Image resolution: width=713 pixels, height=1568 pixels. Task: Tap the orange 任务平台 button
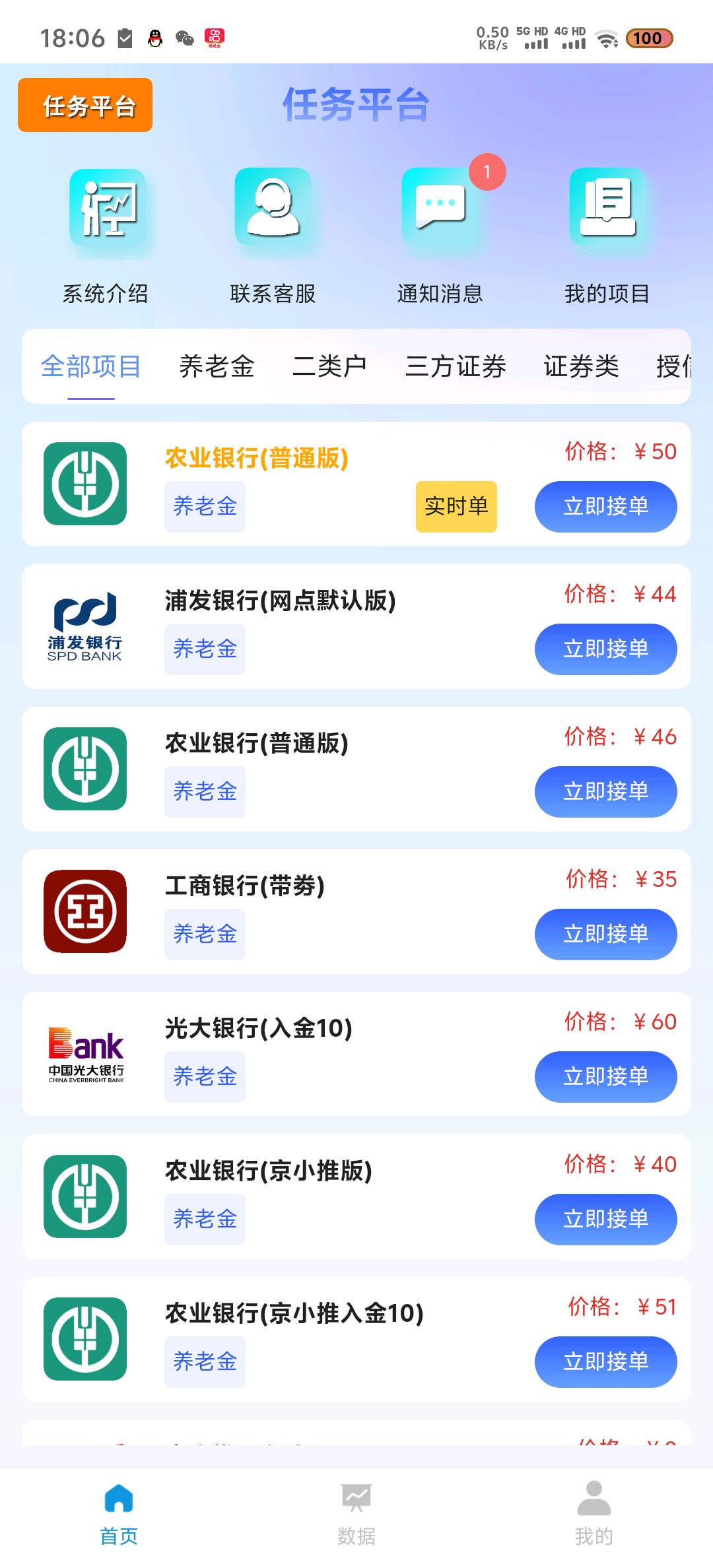click(85, 105)
